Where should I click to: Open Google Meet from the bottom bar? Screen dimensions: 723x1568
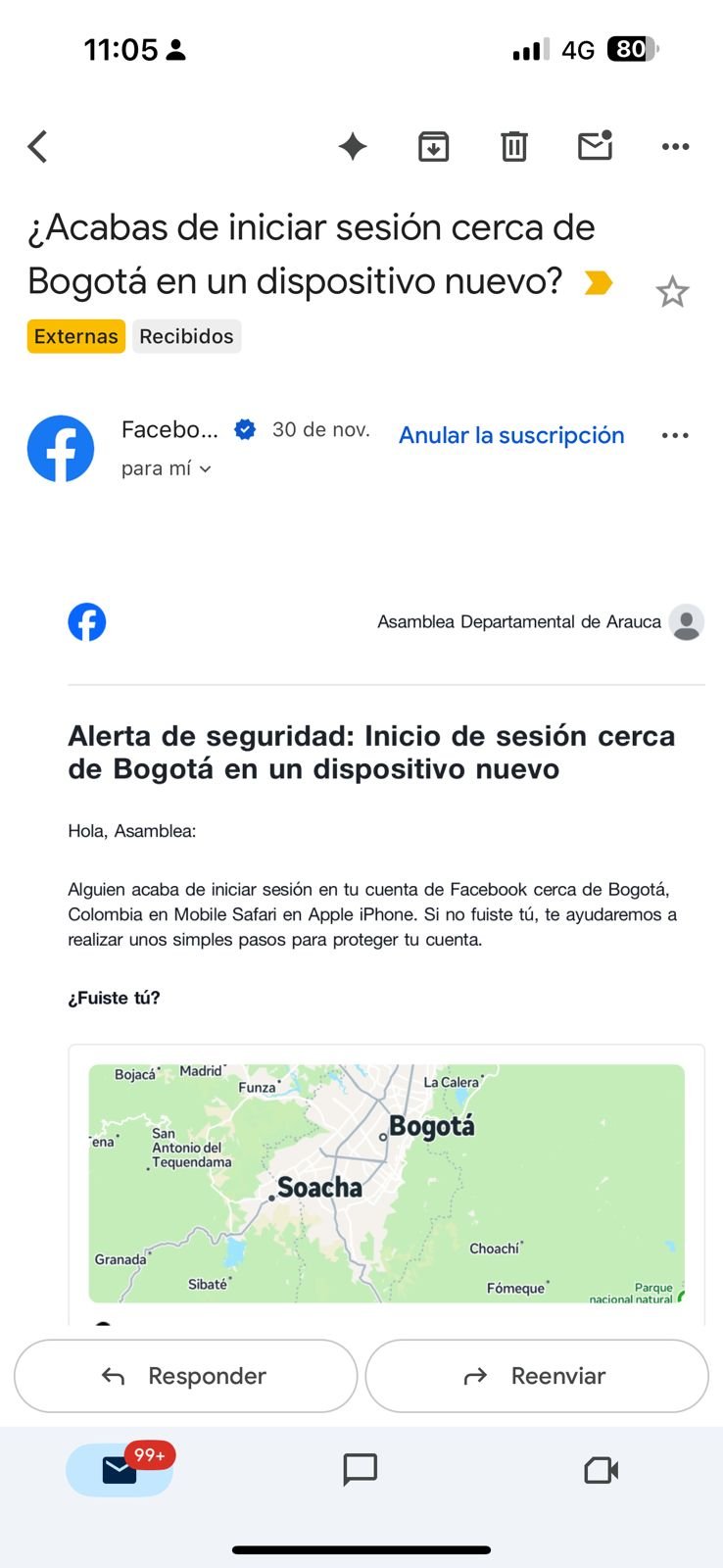point(601,1470)
